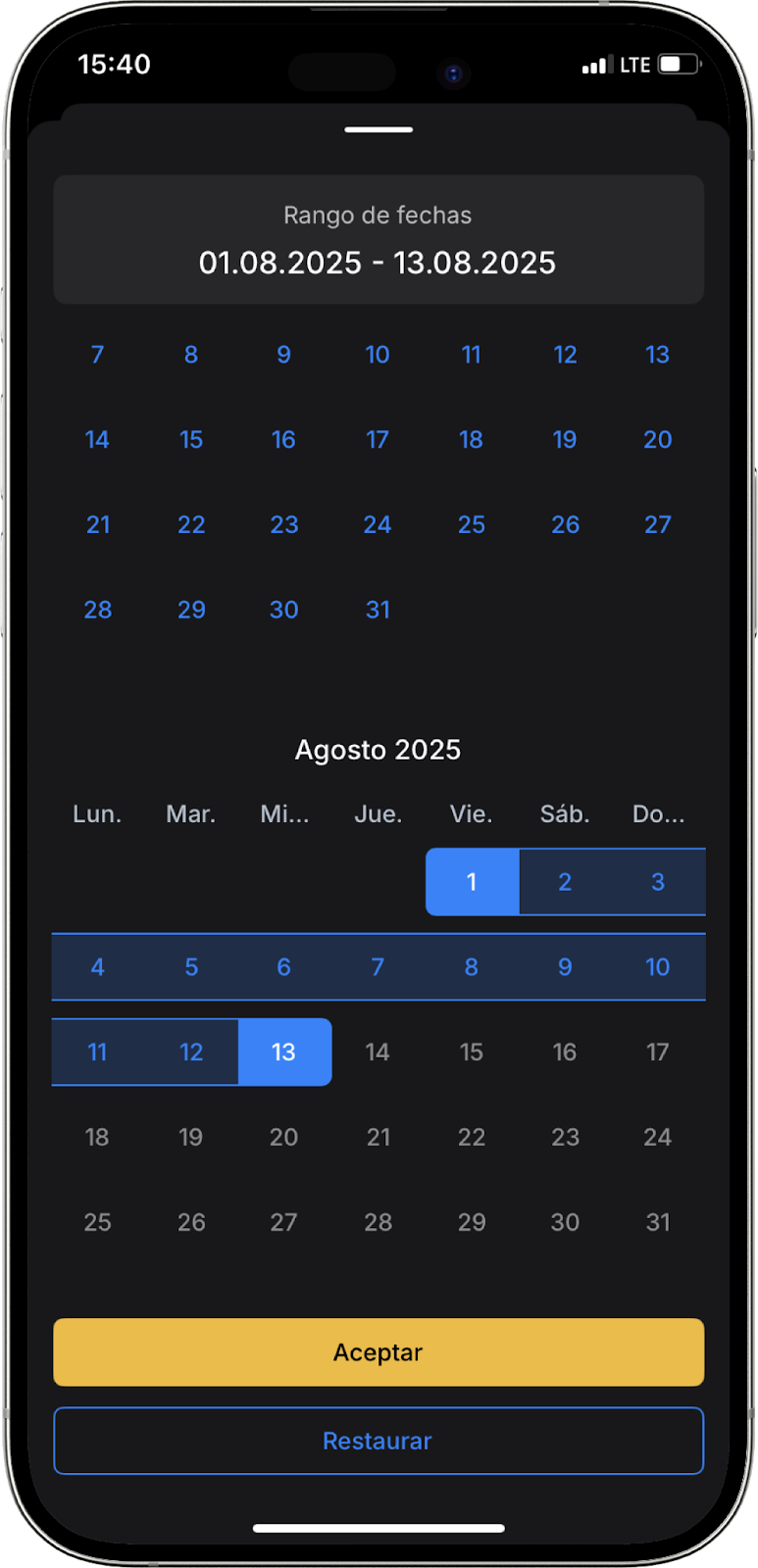Select August 10 in the highlighted range
758x1568 pixels.
coord(658,967)
